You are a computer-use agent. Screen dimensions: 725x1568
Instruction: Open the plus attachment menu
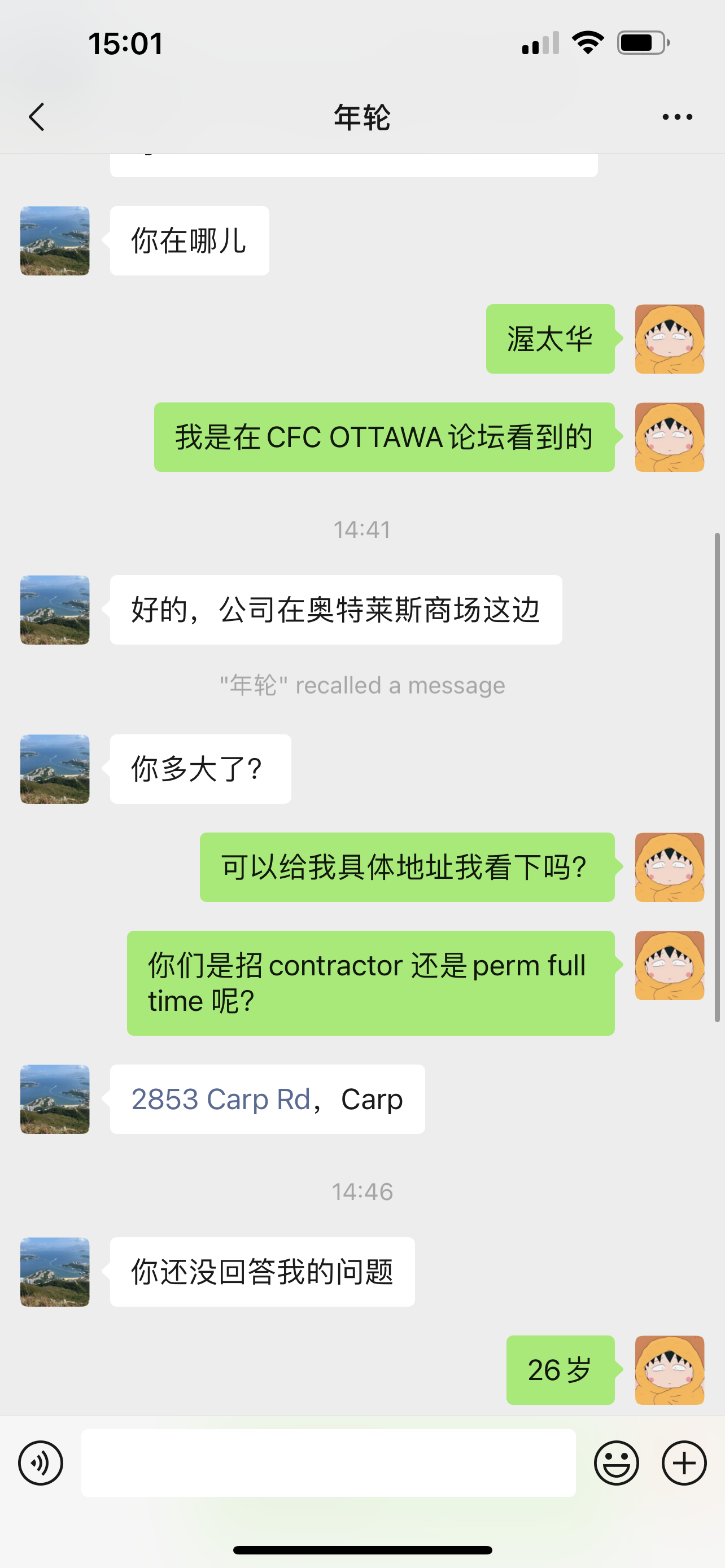(684, 1462)
